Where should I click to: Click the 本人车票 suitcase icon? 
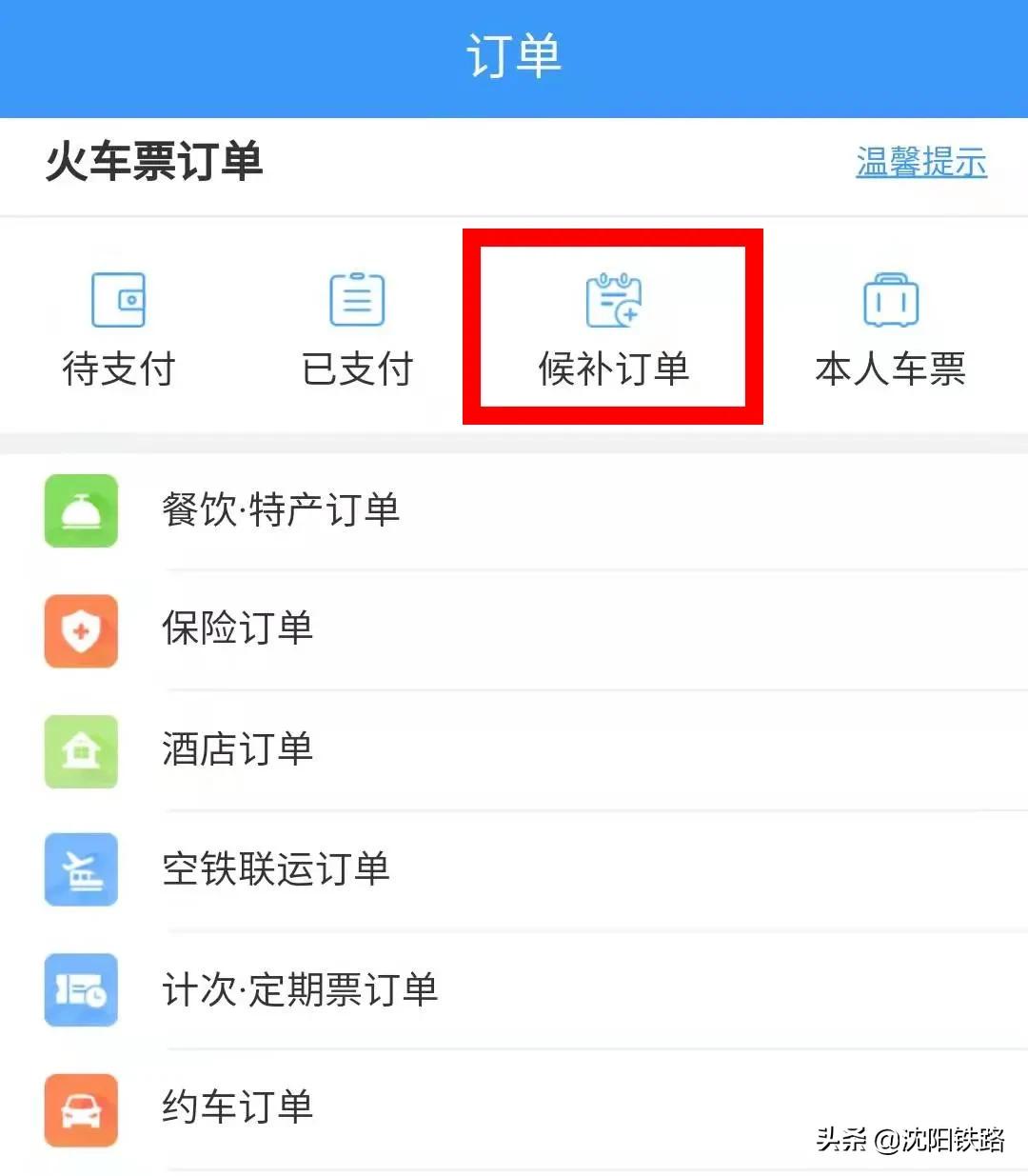(x=889, y=300)
